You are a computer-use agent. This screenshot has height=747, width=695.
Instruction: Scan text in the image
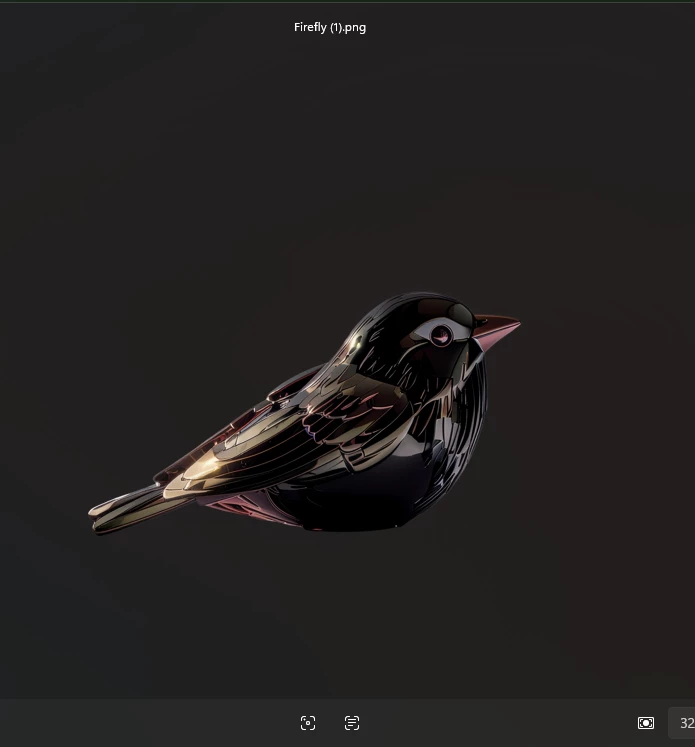pos(352,723)
